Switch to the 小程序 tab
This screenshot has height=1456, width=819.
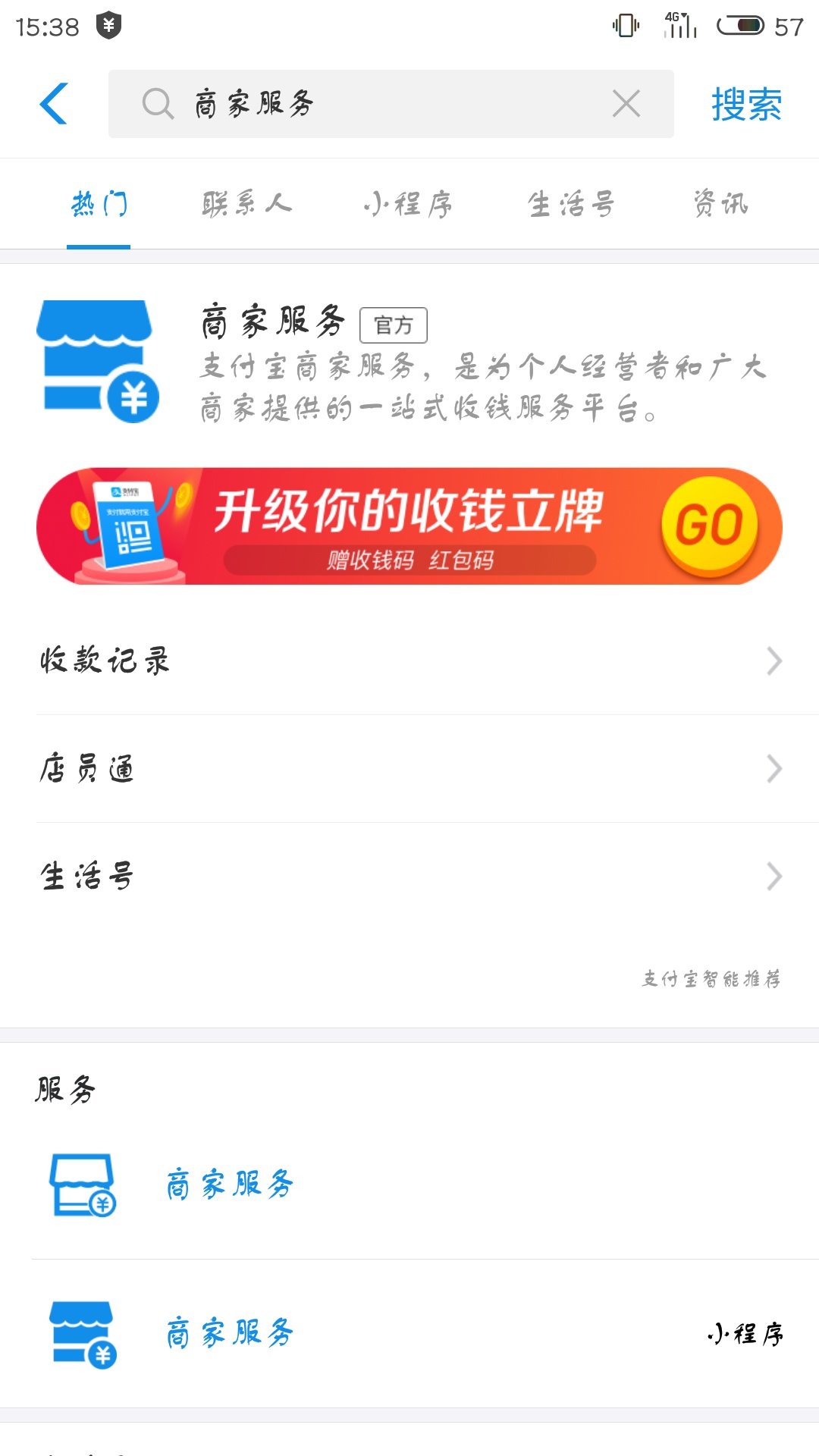click(x=407, y=204)
